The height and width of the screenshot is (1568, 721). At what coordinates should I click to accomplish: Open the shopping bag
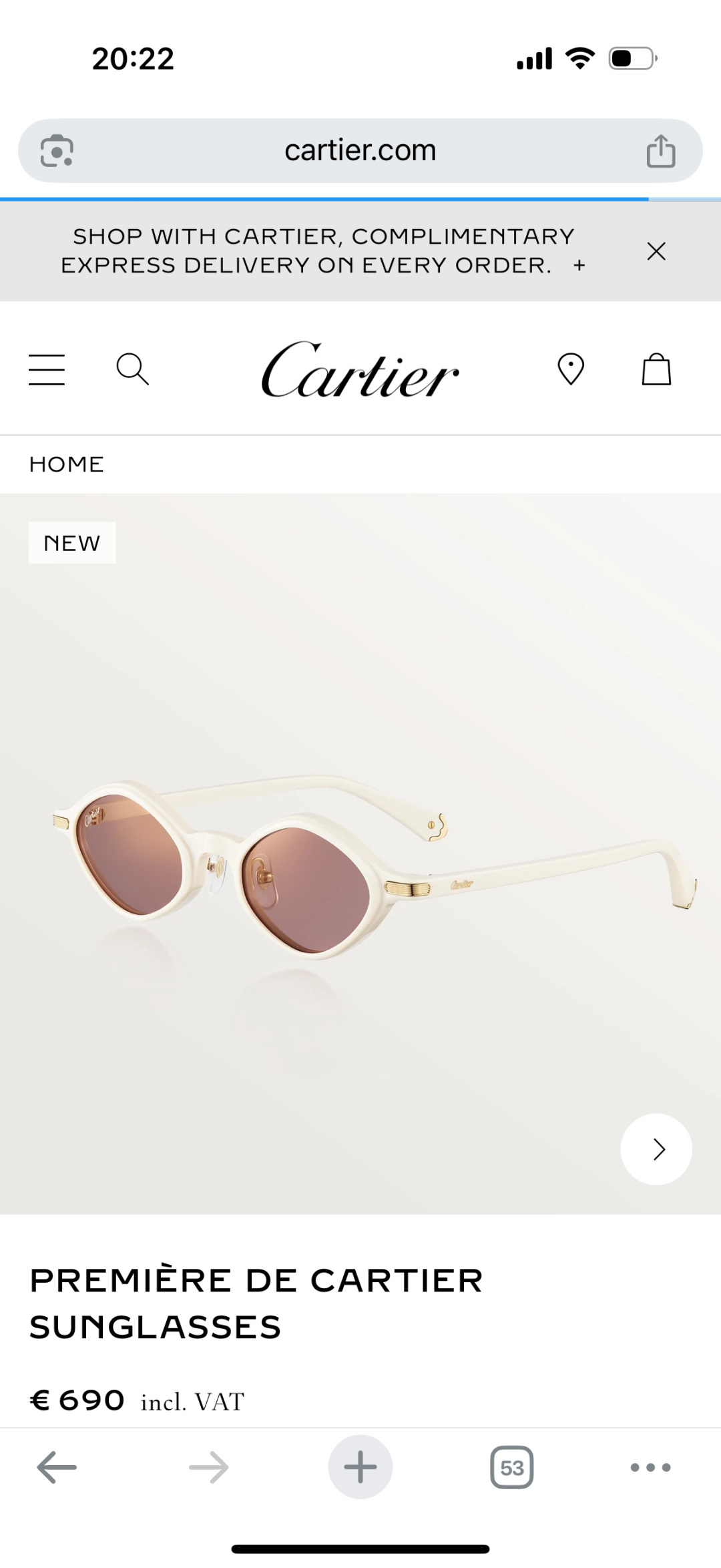pyautogui.click(x=656, y=369)
